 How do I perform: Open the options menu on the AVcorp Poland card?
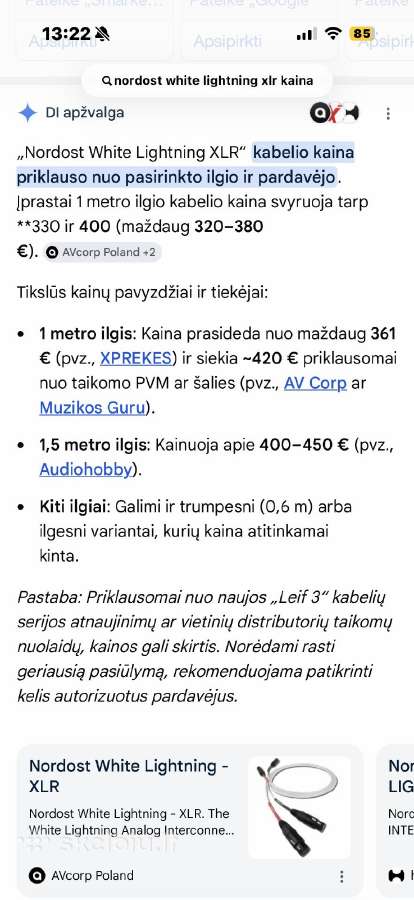(342, 876)
